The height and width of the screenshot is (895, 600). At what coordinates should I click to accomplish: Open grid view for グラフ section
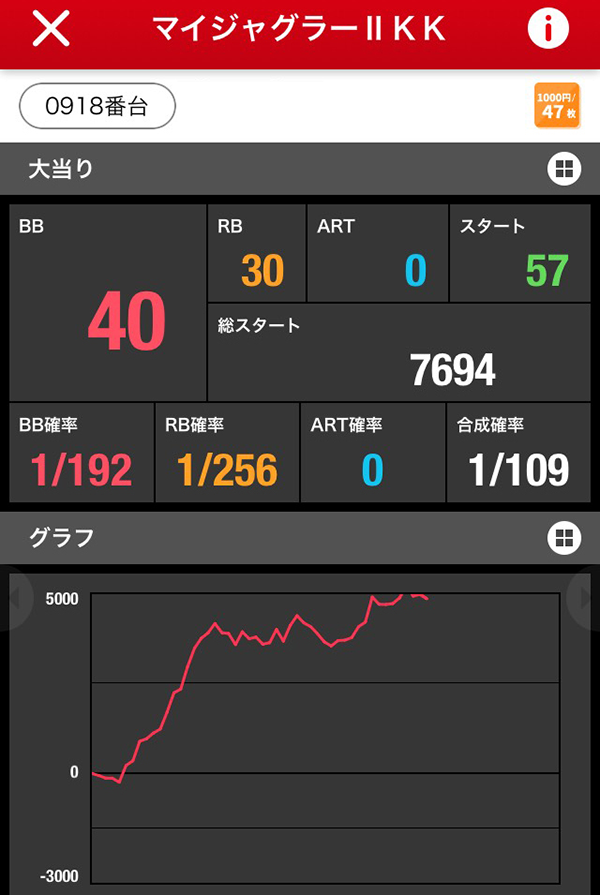click(564, 538)
